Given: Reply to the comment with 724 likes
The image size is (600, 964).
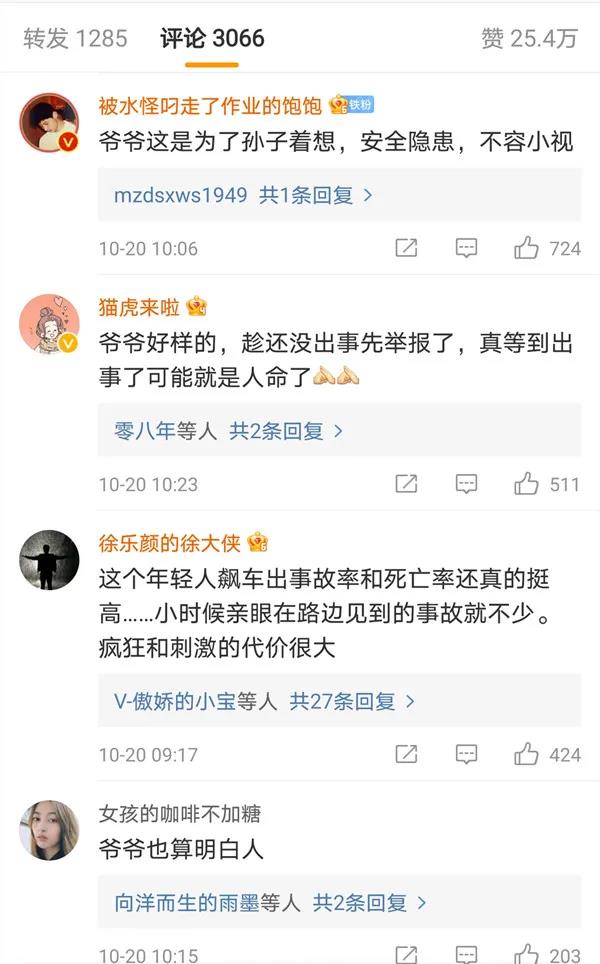Looking at the screenshot, I should (466, 248).
